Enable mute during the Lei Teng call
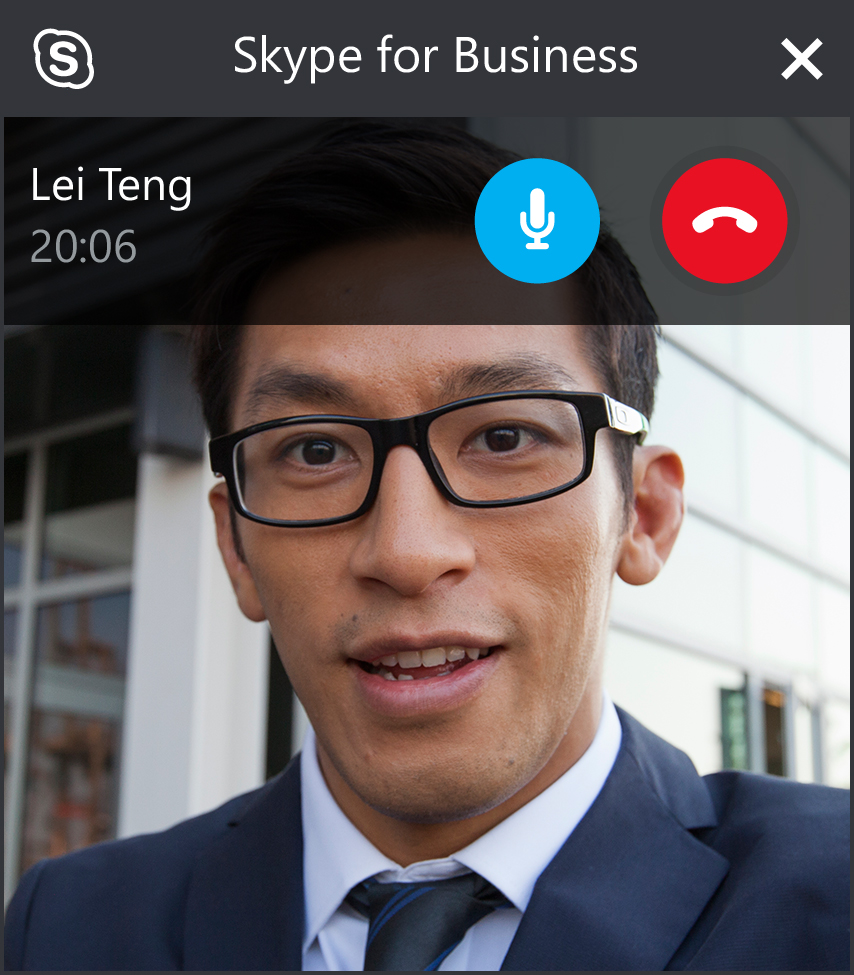 [537, 220]
